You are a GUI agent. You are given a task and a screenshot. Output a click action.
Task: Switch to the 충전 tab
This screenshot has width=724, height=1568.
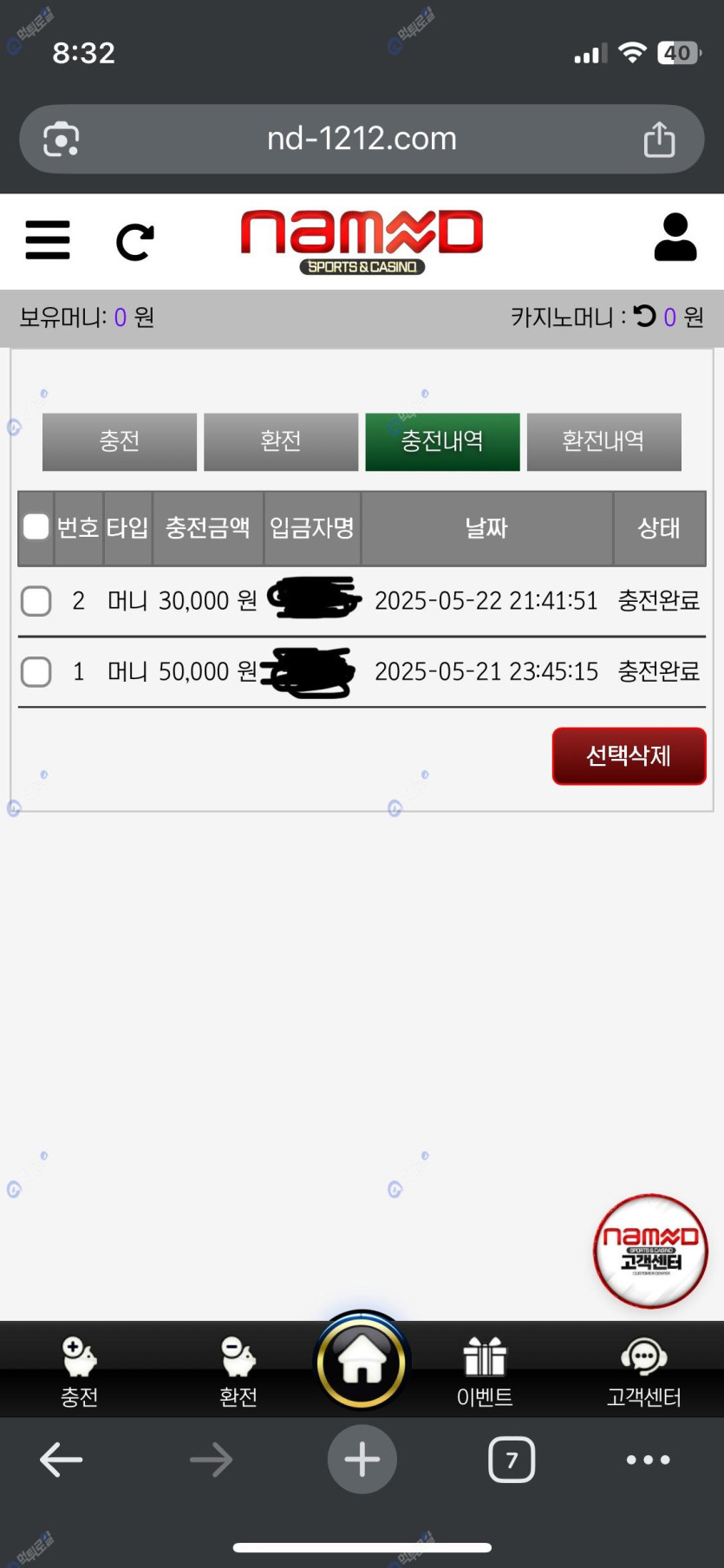(120, 441)
